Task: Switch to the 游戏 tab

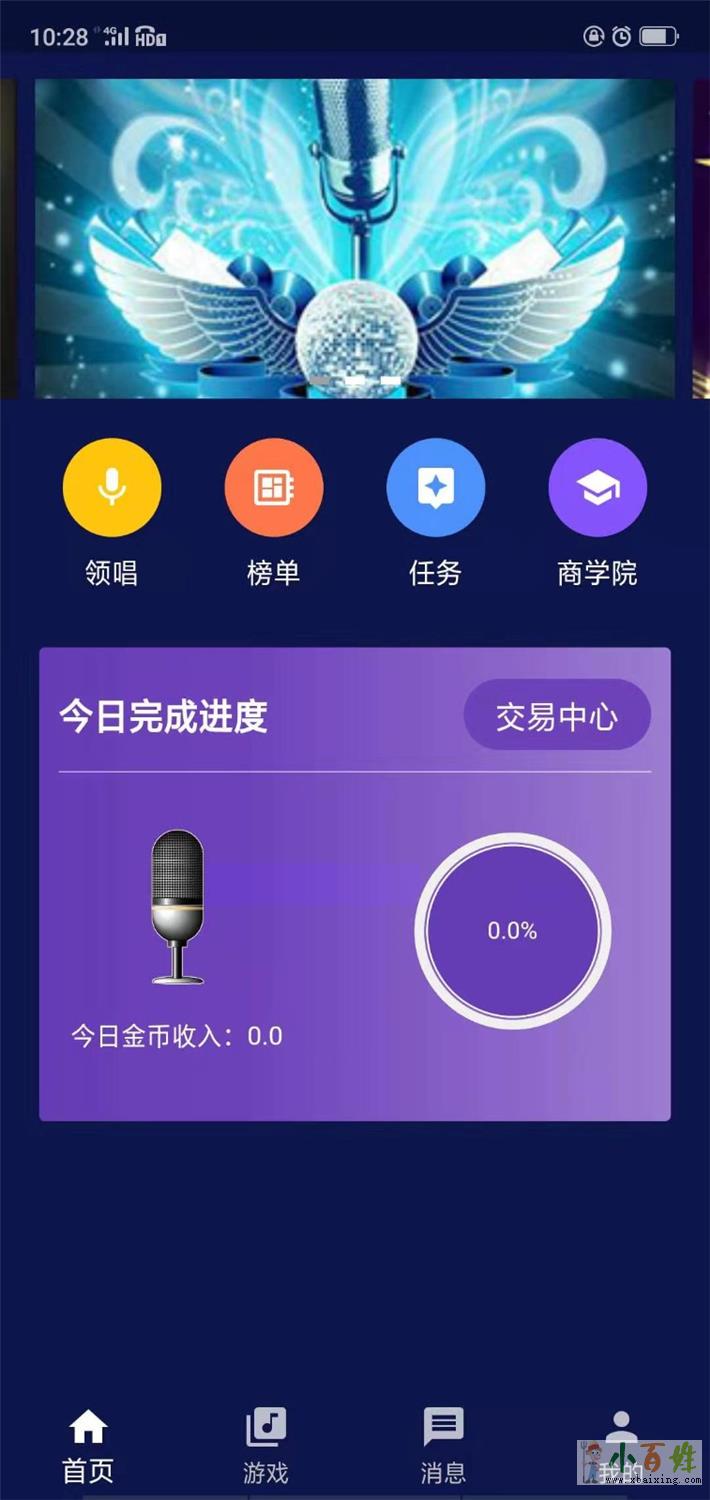Action: tap(266, 1445)
